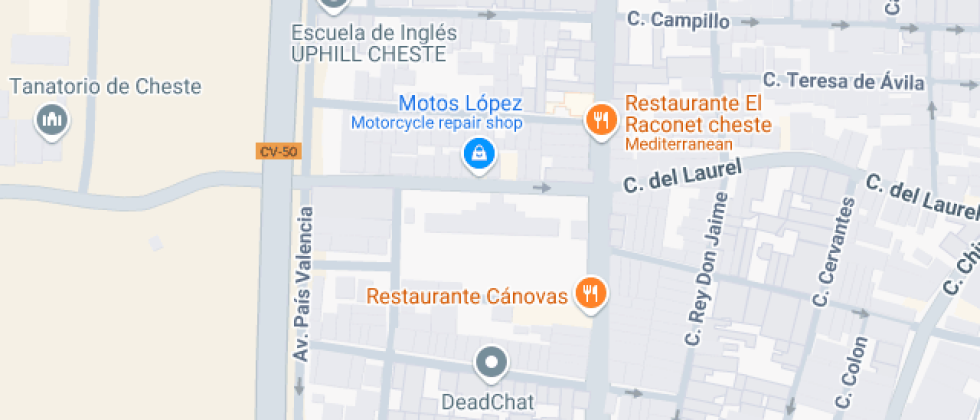Select the Motos López shop pin
Screen dimensions: 980x420
(x=479, y=154)
